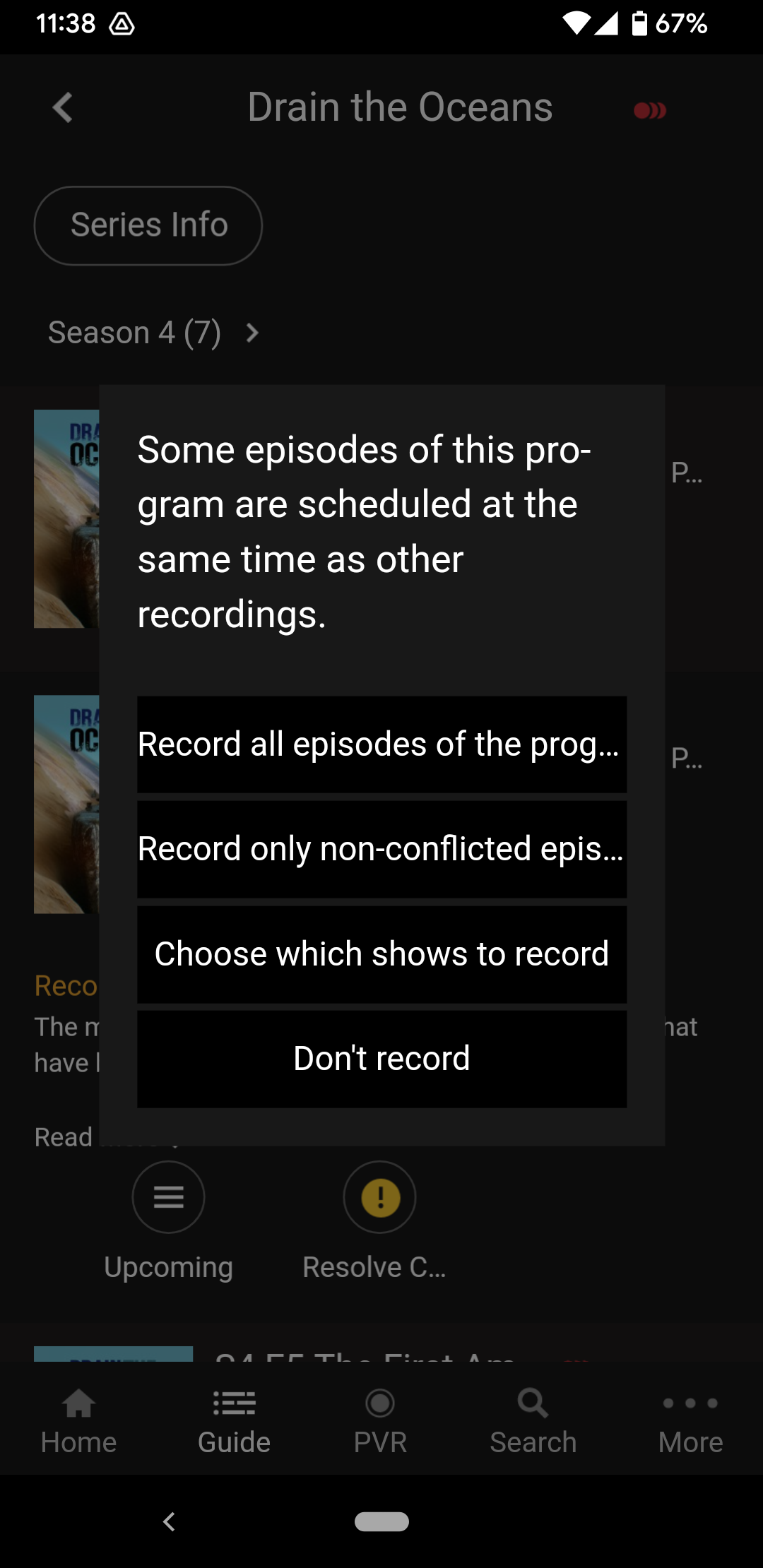Open More options via three dots icon
The width and height of the screenshot is (763, 1568).
coord(690,1420)
